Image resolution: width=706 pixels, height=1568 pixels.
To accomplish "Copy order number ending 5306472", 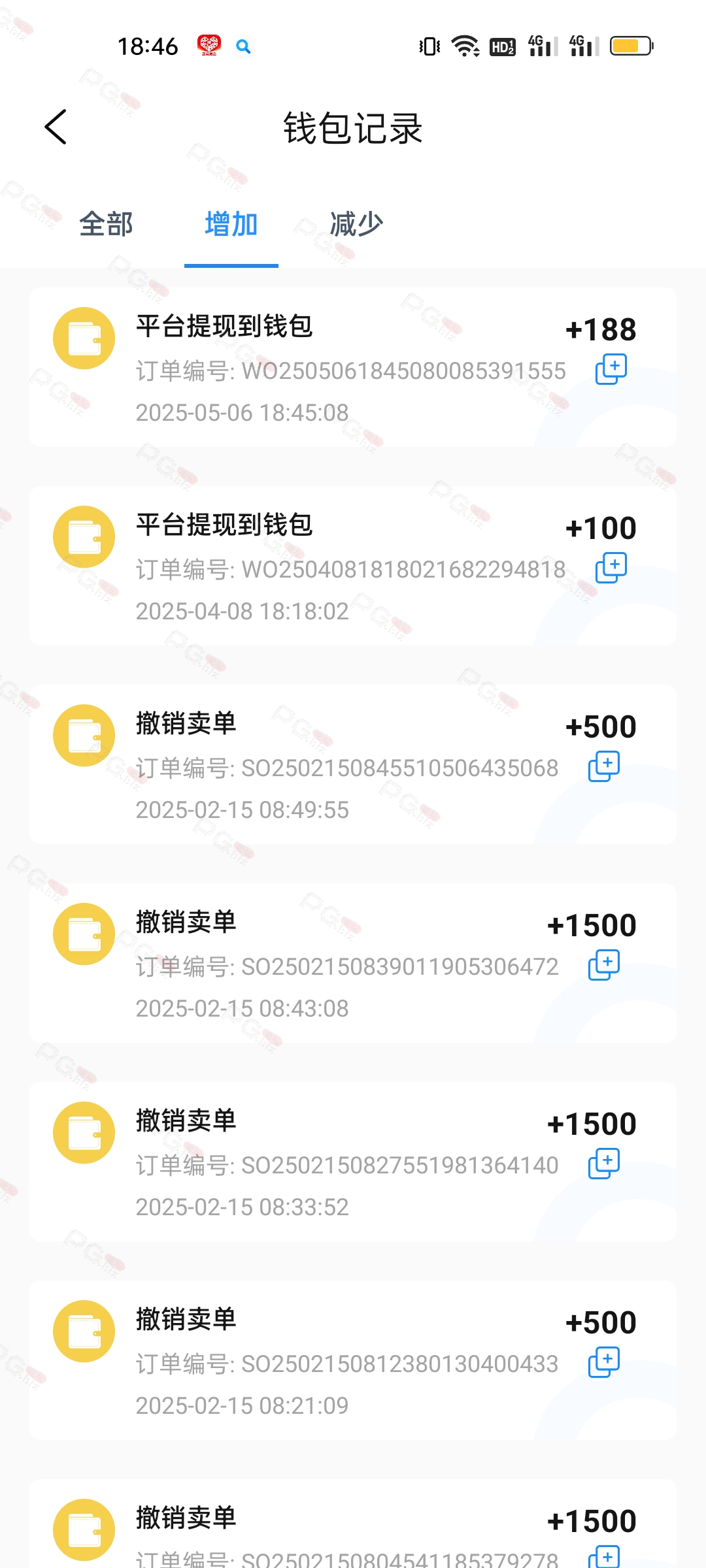I will coord(604,966).
